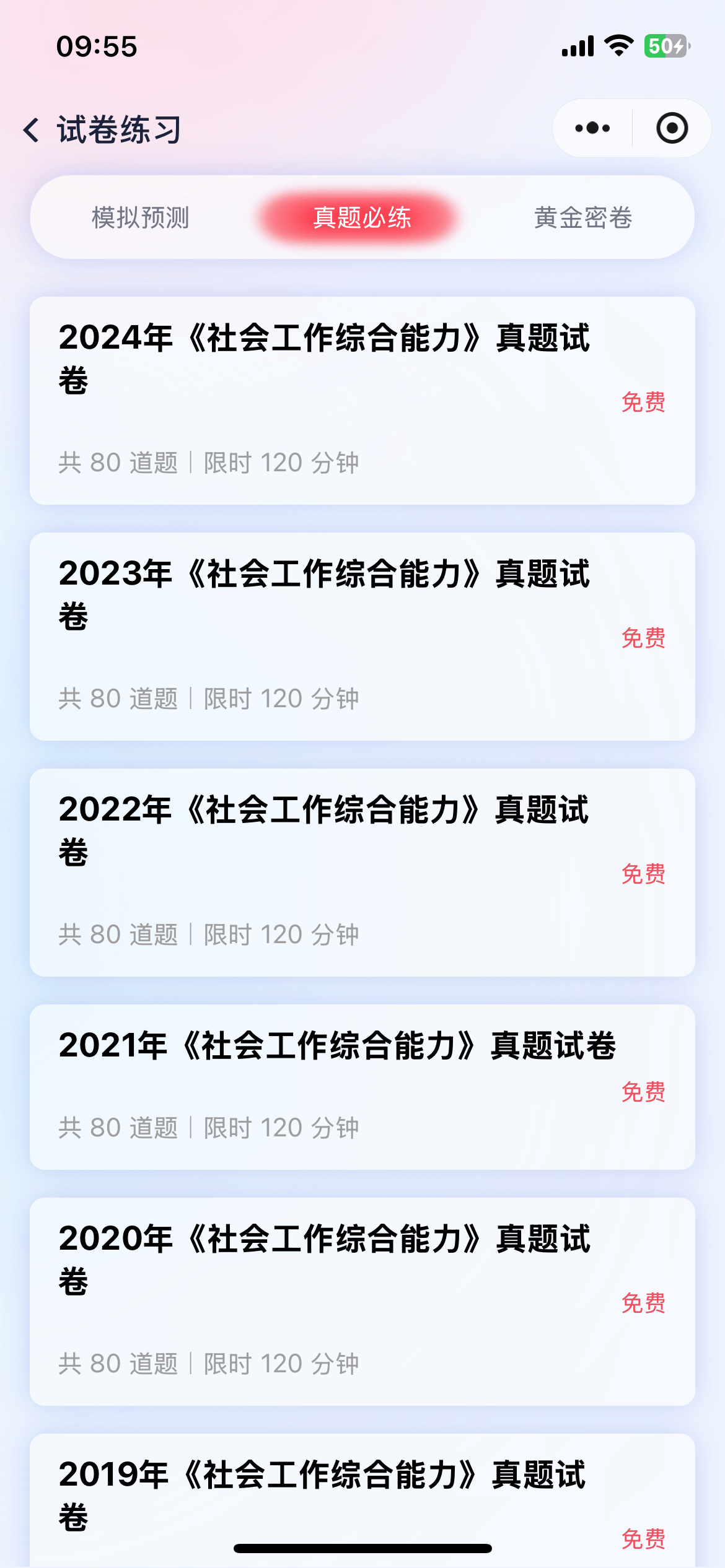Switch to the 模拟预测 tab

coord(141,218)
